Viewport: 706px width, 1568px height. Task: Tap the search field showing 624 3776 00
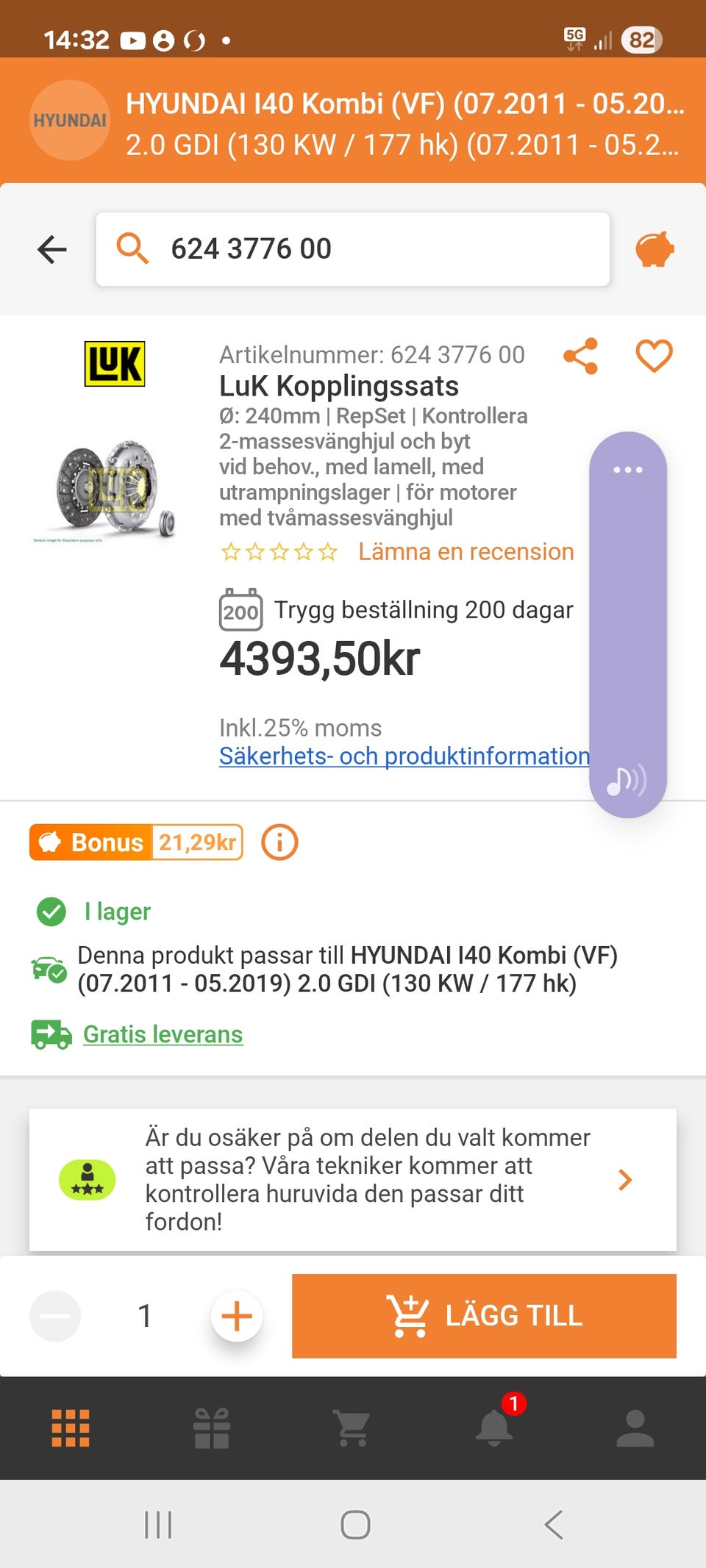353,248
